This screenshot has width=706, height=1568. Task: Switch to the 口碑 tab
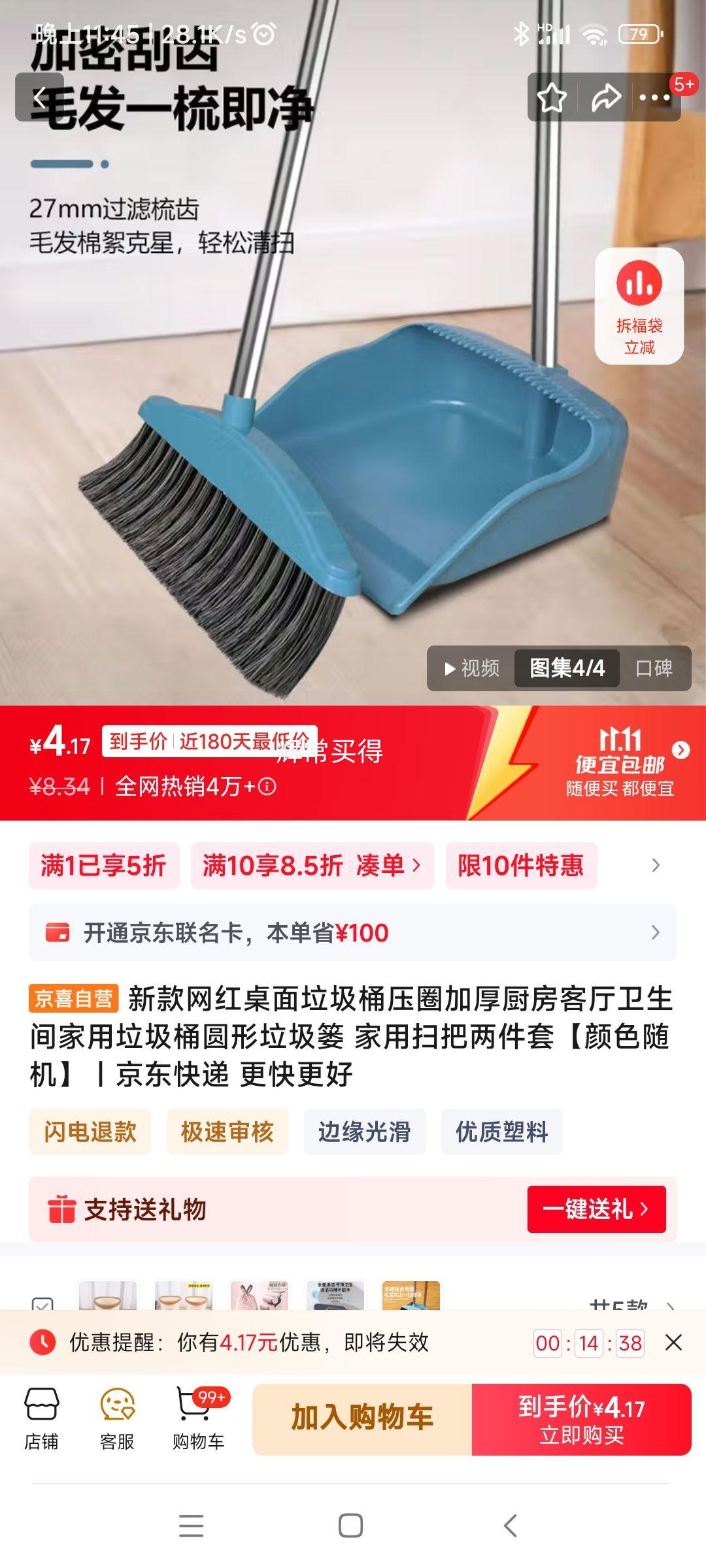(654, 668)
